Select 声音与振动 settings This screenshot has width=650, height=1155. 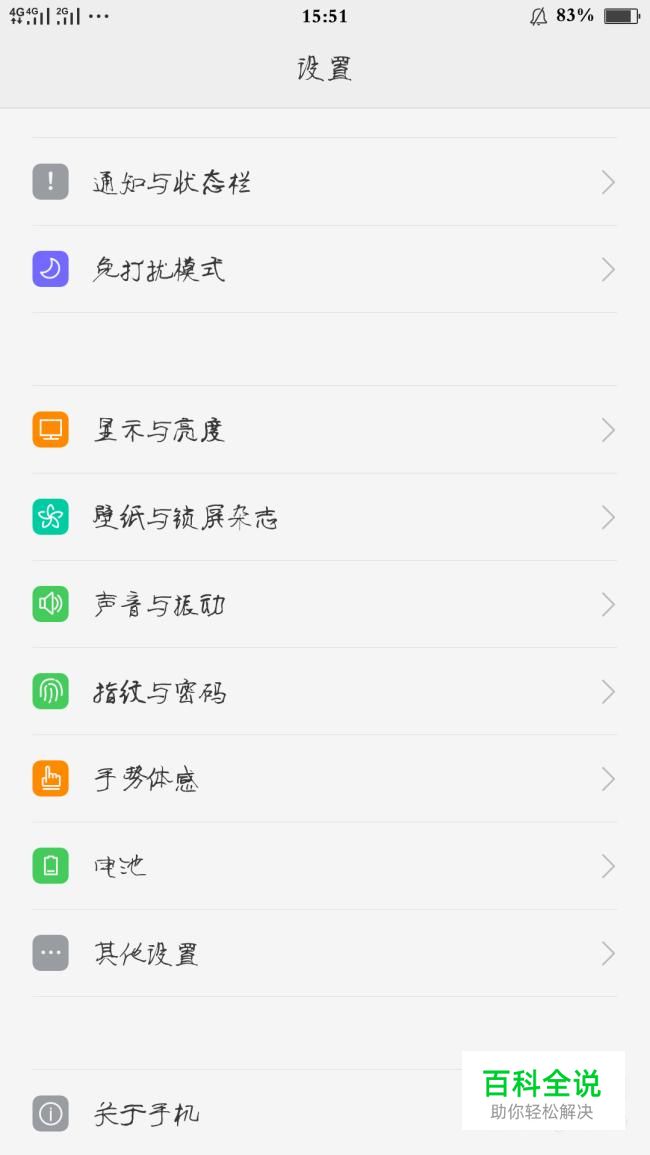[324, 605]
